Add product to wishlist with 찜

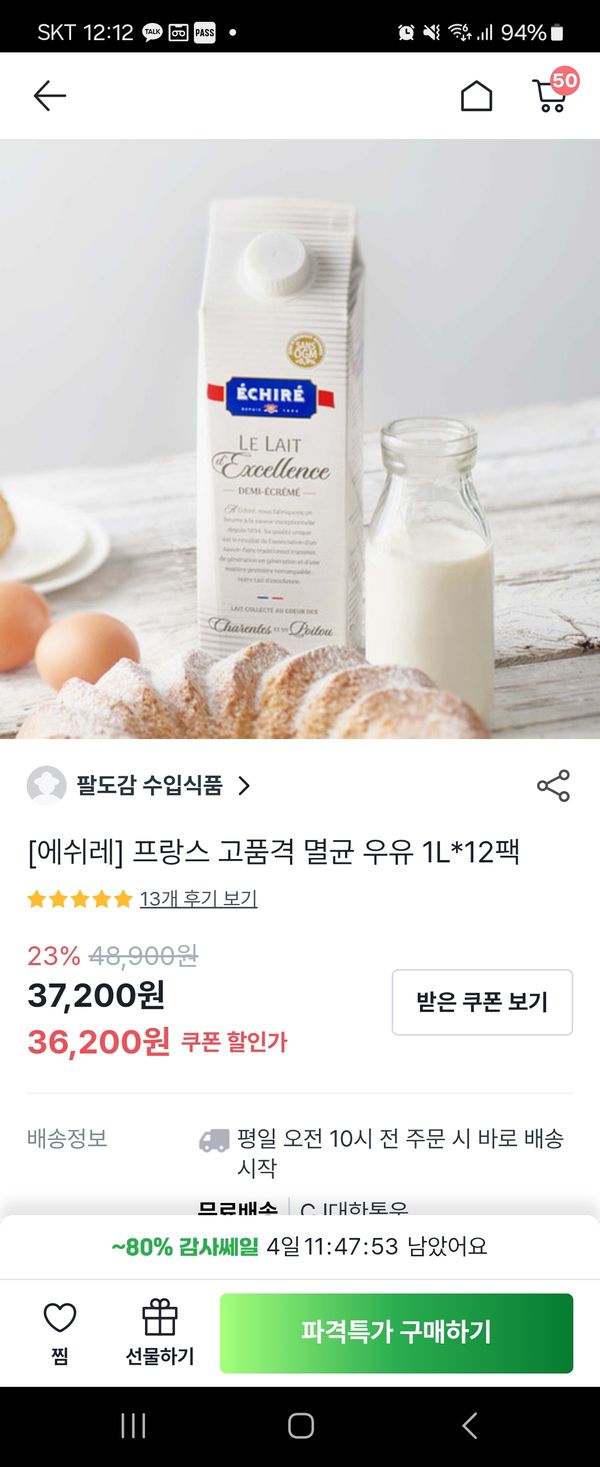point(60,1332)
